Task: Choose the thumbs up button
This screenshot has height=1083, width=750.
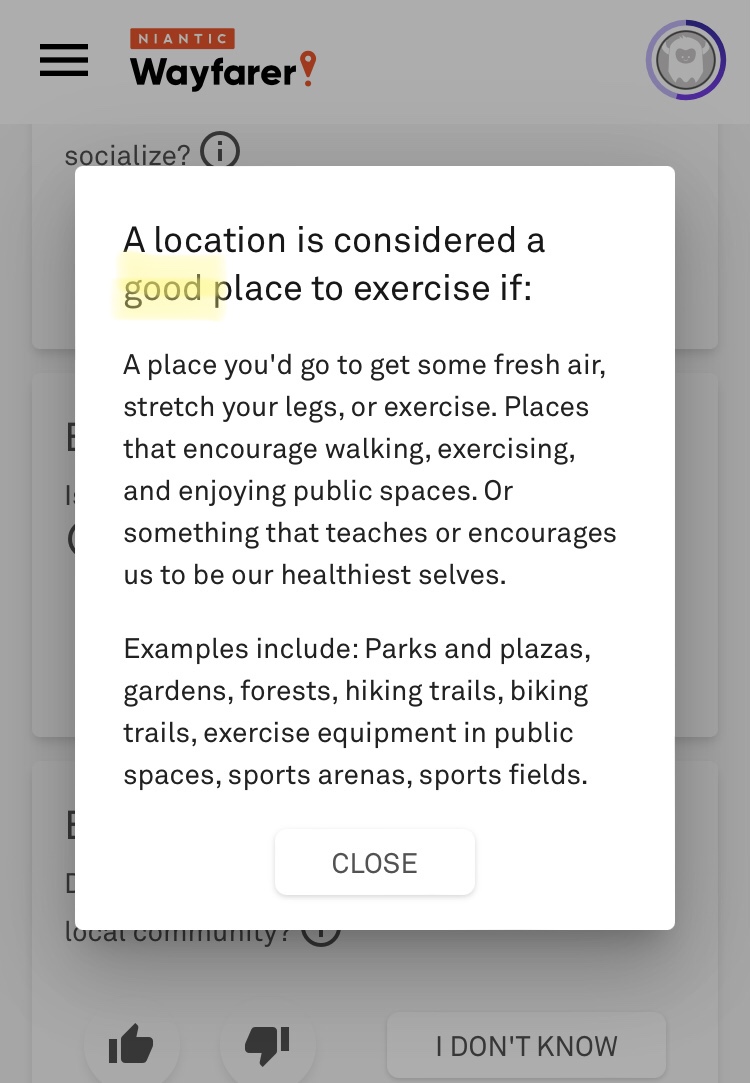Action: click(x=131, y=1046)
